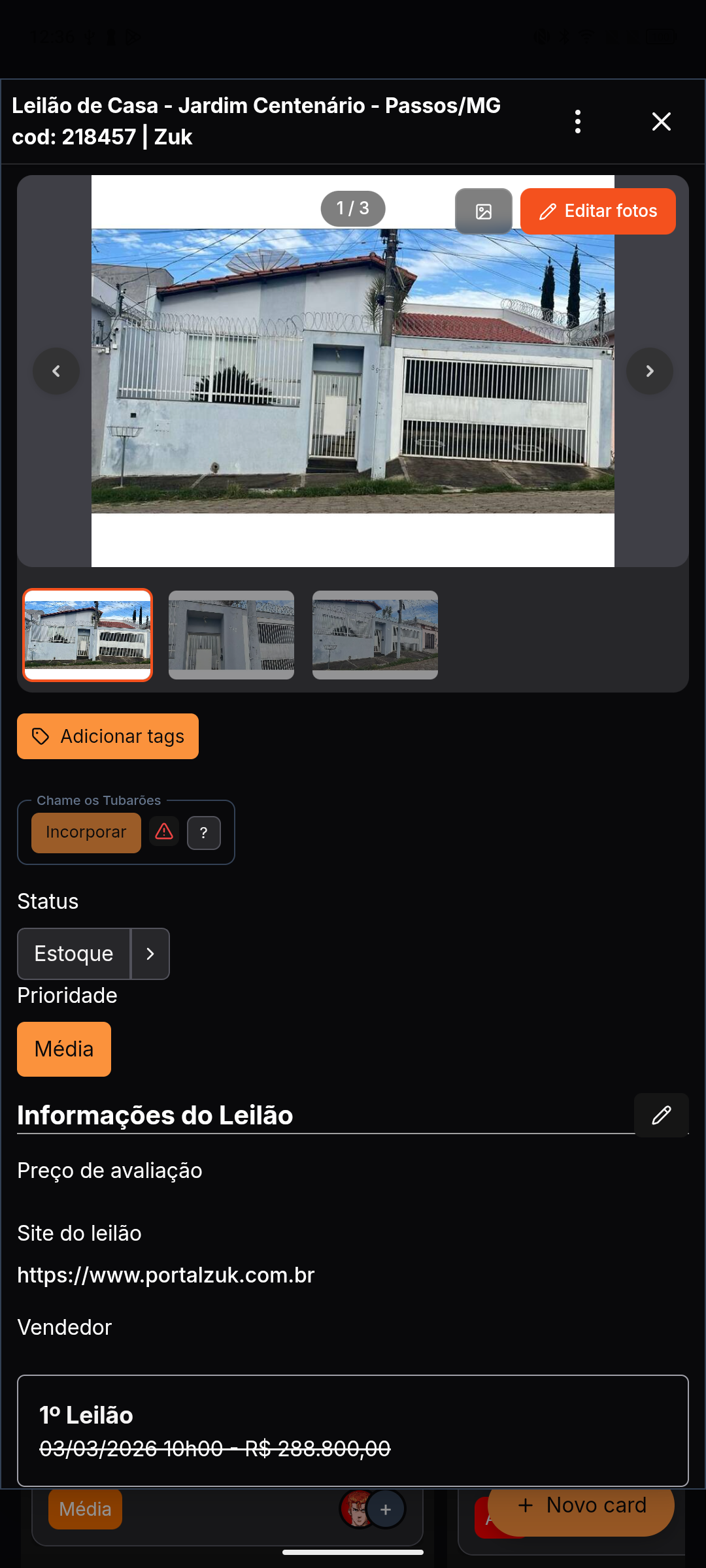Toggle the Média priority badge
This screenshot has height=1568, width=706.
pos(63,1049)
